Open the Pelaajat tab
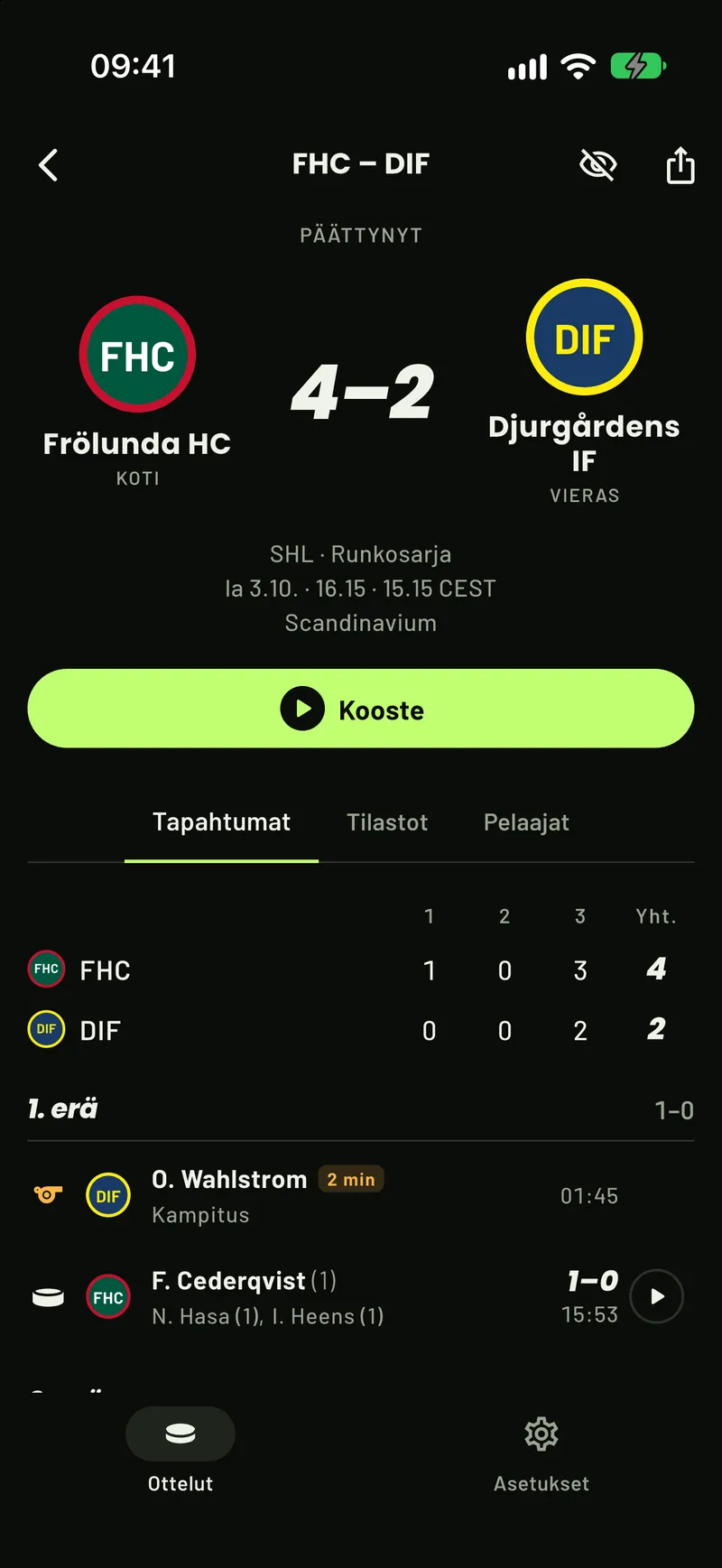Image resolution: width=722 pixels, height=1568 pixels. tap(526, 822)
